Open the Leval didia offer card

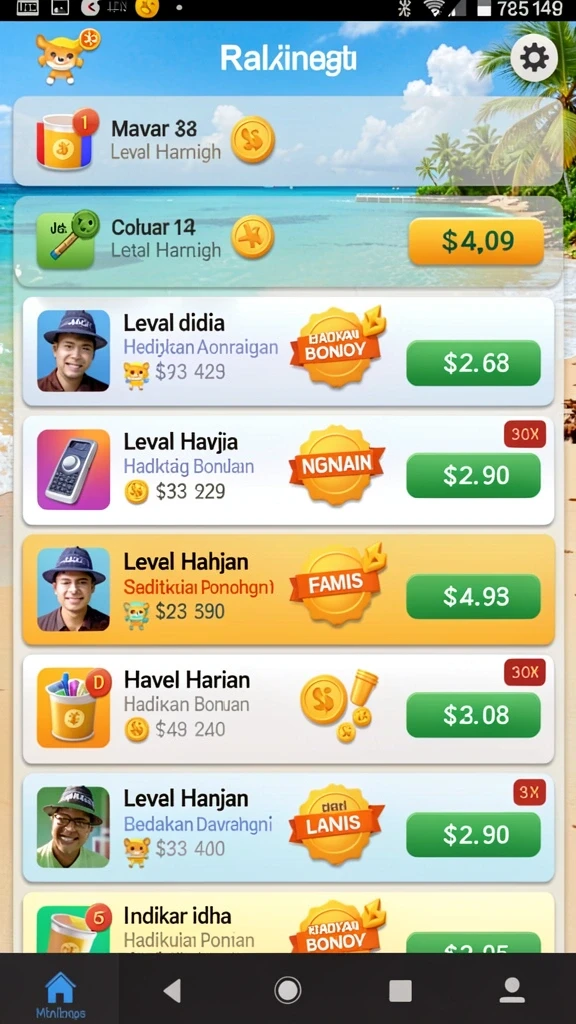(x=288, y=351)
